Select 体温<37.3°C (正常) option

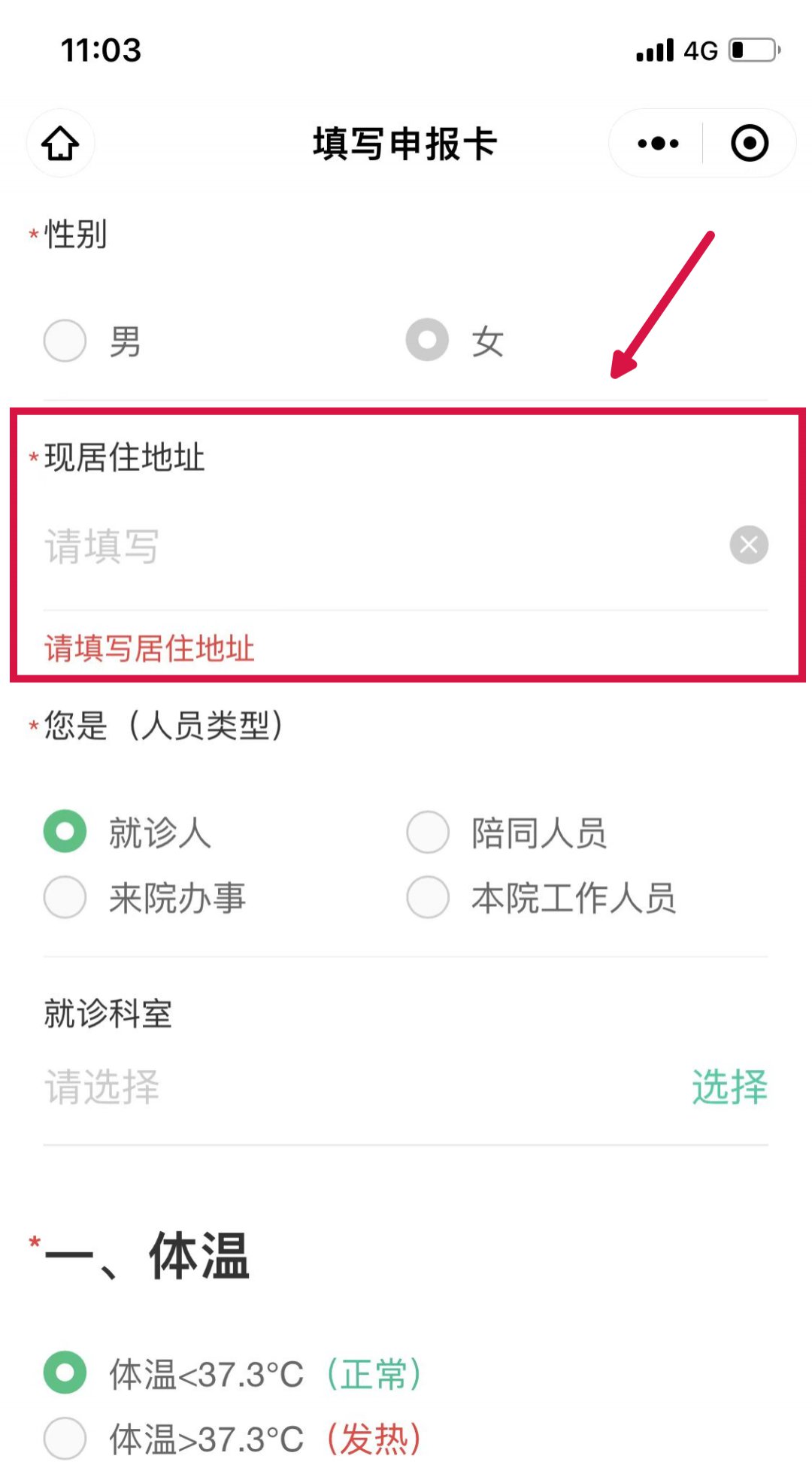(x=65, y=1373)
